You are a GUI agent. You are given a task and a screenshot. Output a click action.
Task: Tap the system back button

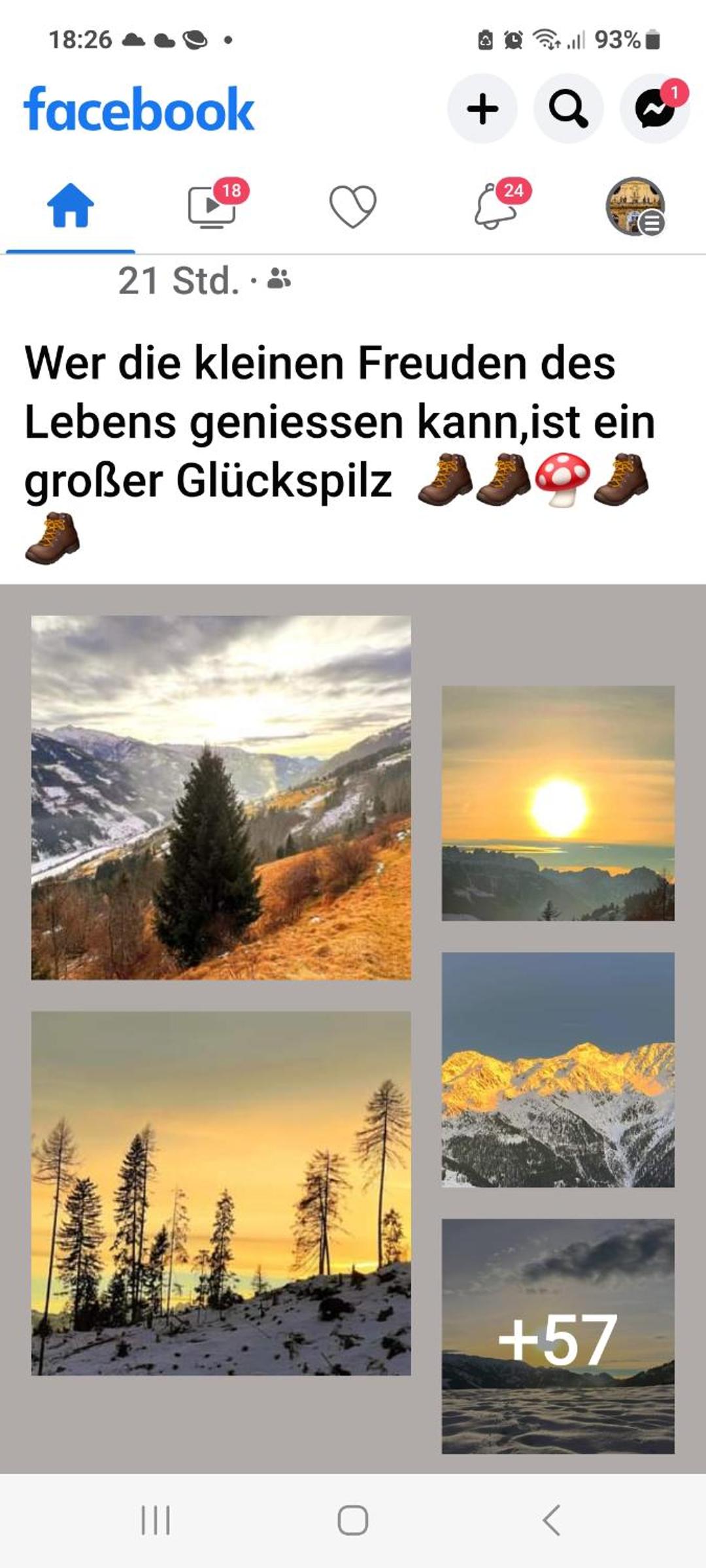[551, 1520]
